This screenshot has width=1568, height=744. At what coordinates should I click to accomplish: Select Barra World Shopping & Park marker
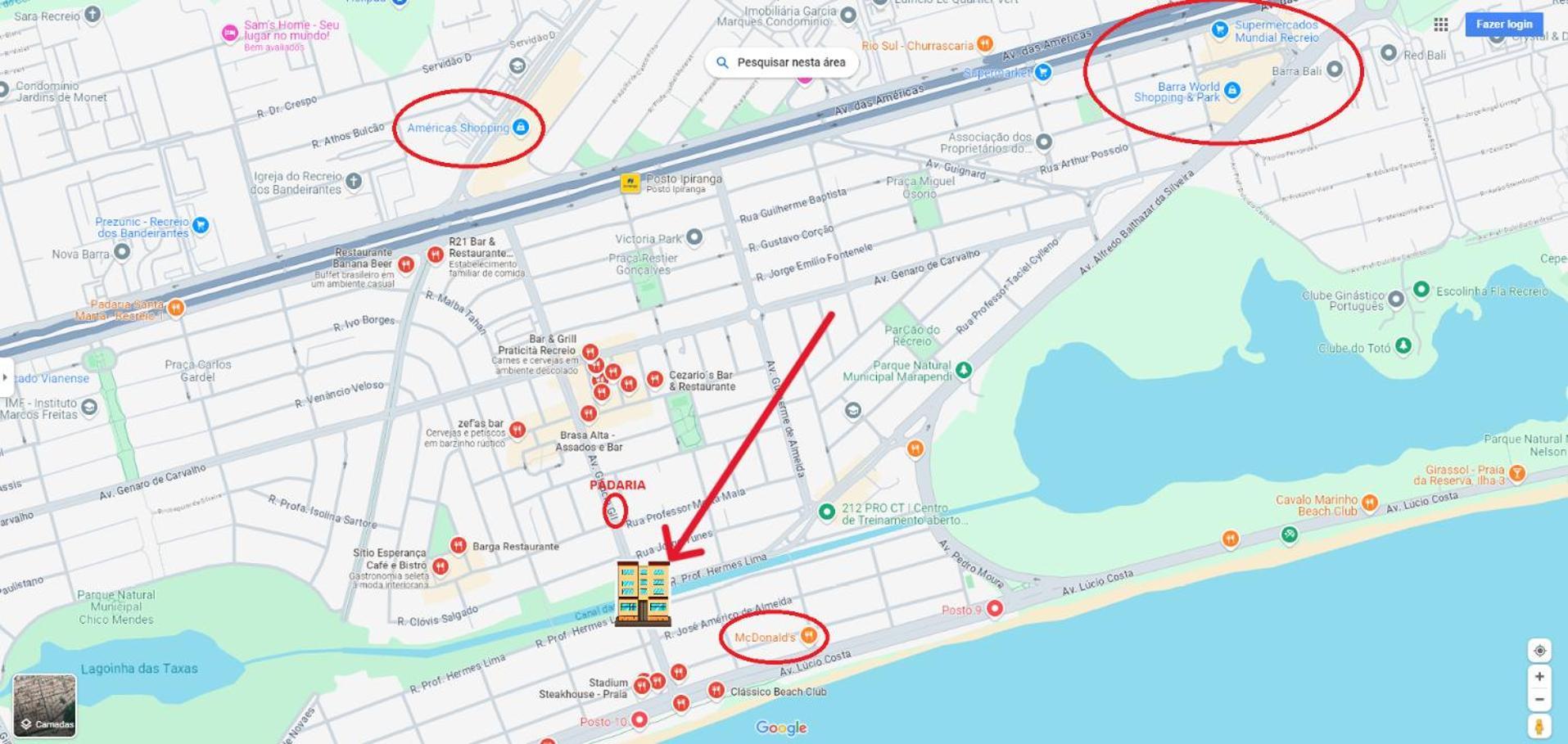1231,91
